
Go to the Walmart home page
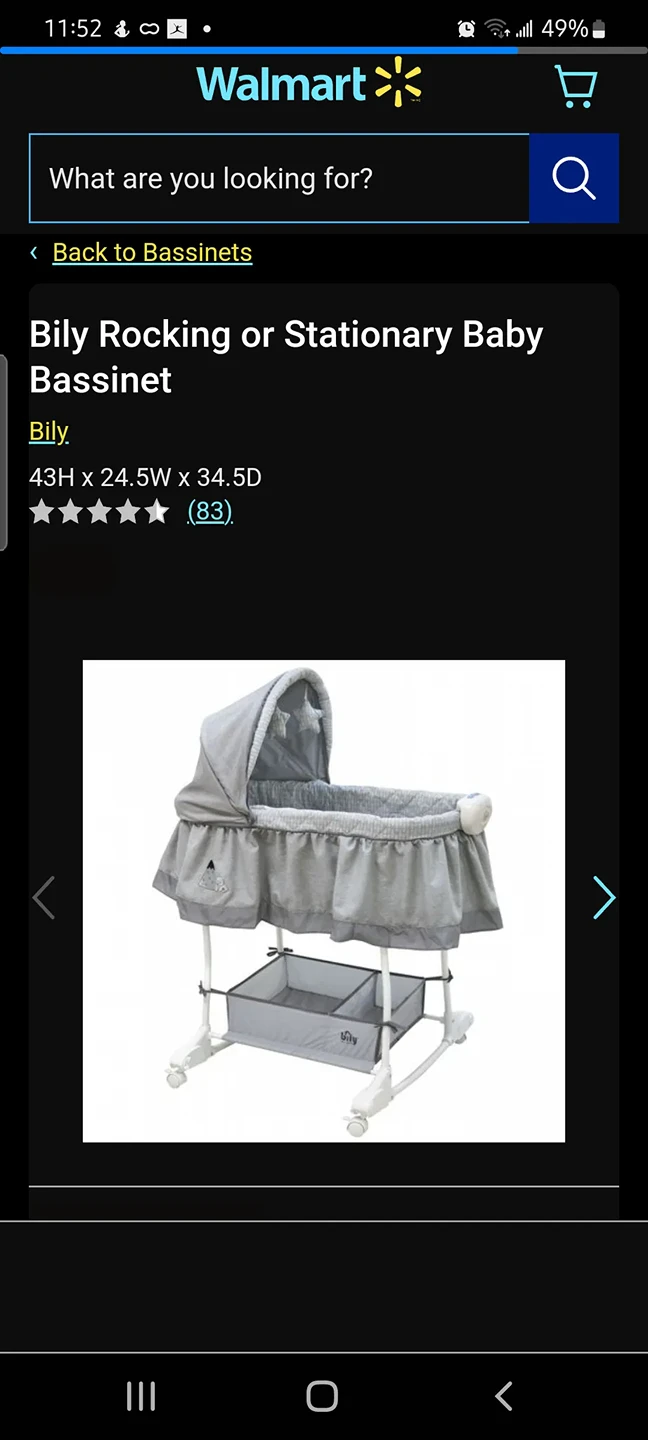tap(308, 84)
